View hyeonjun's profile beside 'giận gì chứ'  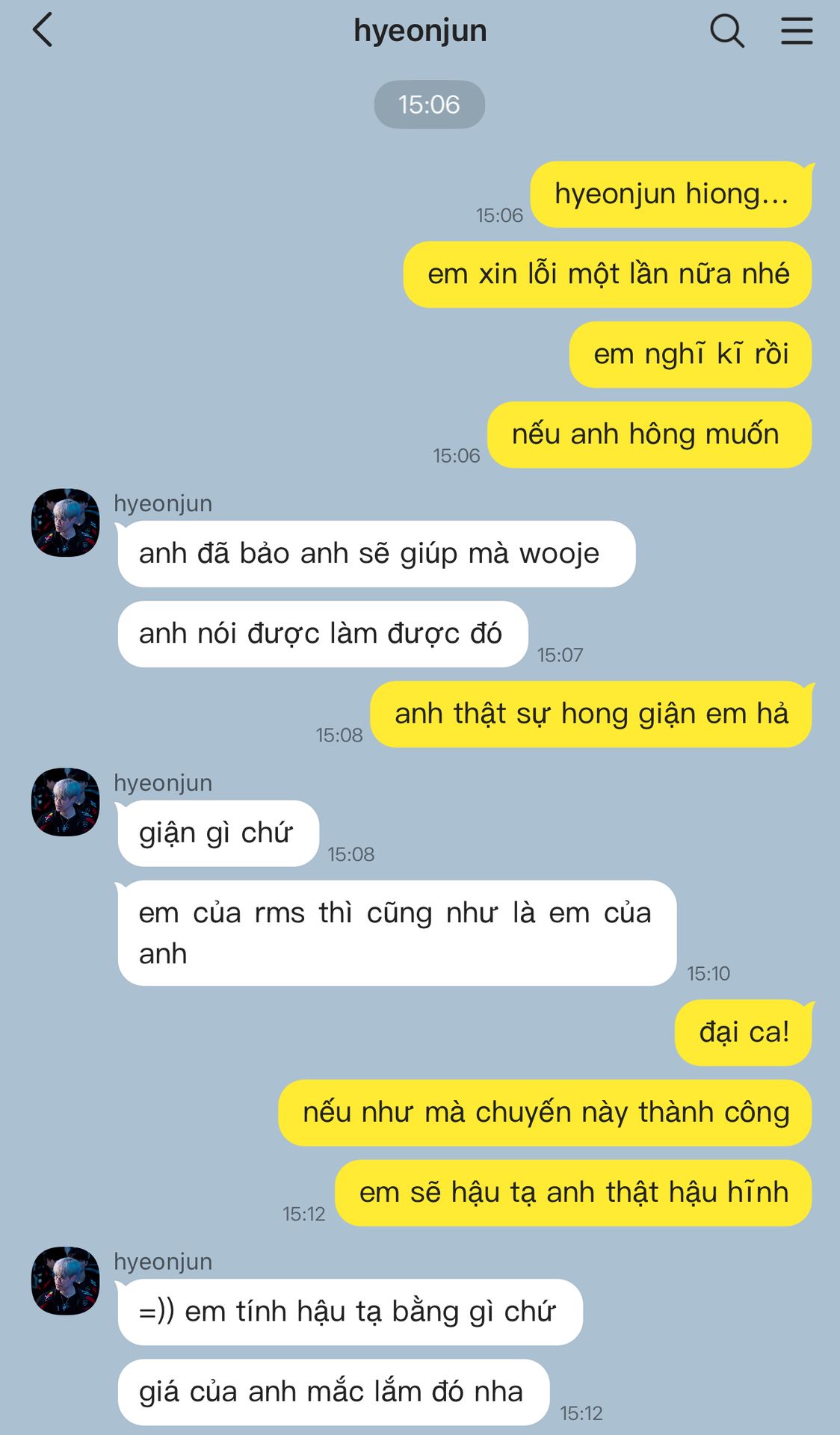[65, 802]
